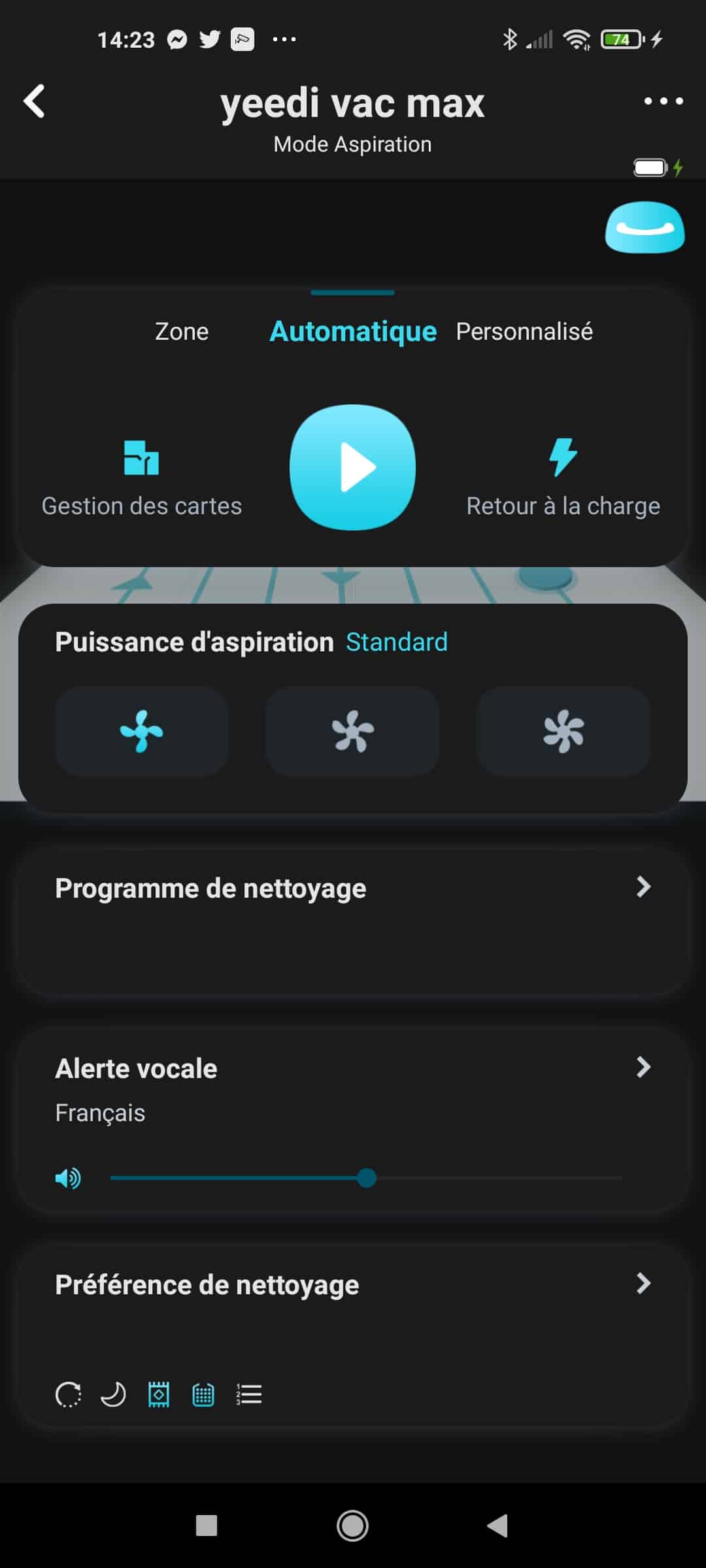Image resolution: width=706 pixels, height=1568 pixels.
Task: Send robot with Retour à la charge
Action: [x=563, y=480]
